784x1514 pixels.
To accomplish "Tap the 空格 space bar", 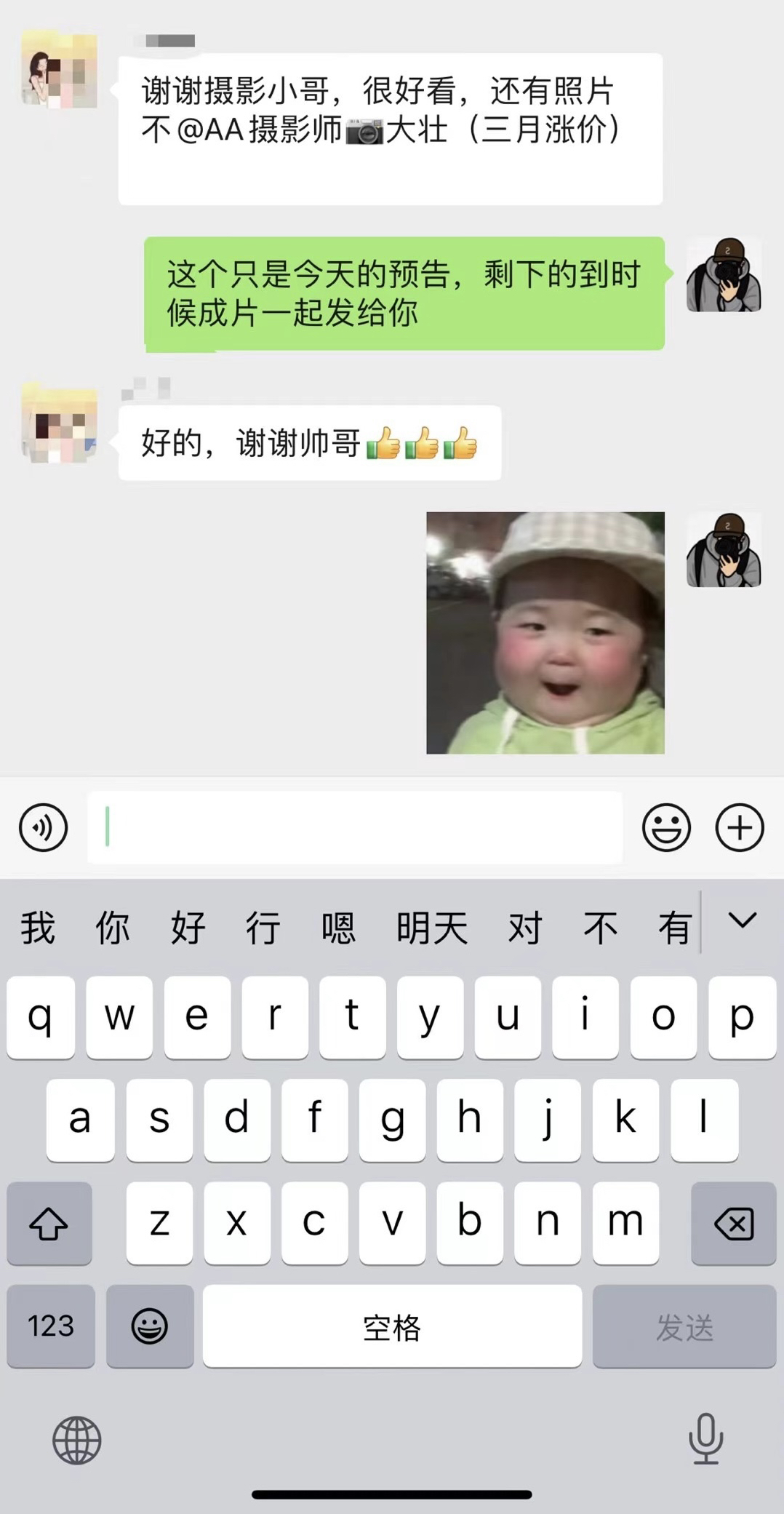I will pos(392,1326).
